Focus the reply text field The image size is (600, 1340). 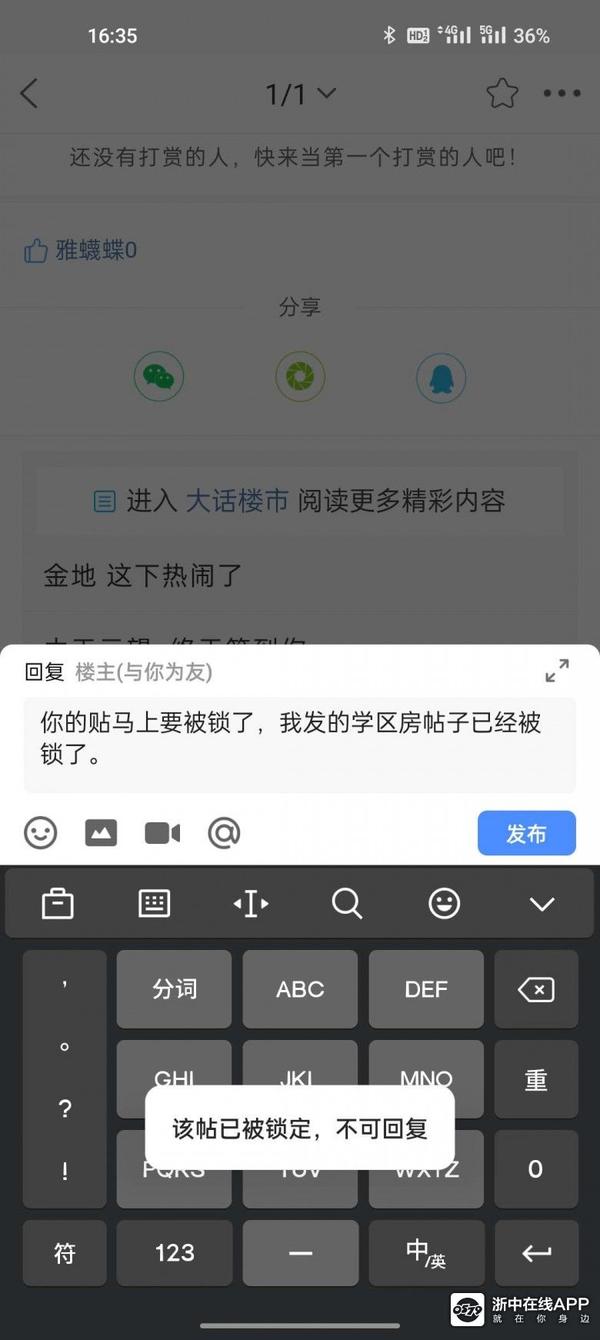click(300, 738)
